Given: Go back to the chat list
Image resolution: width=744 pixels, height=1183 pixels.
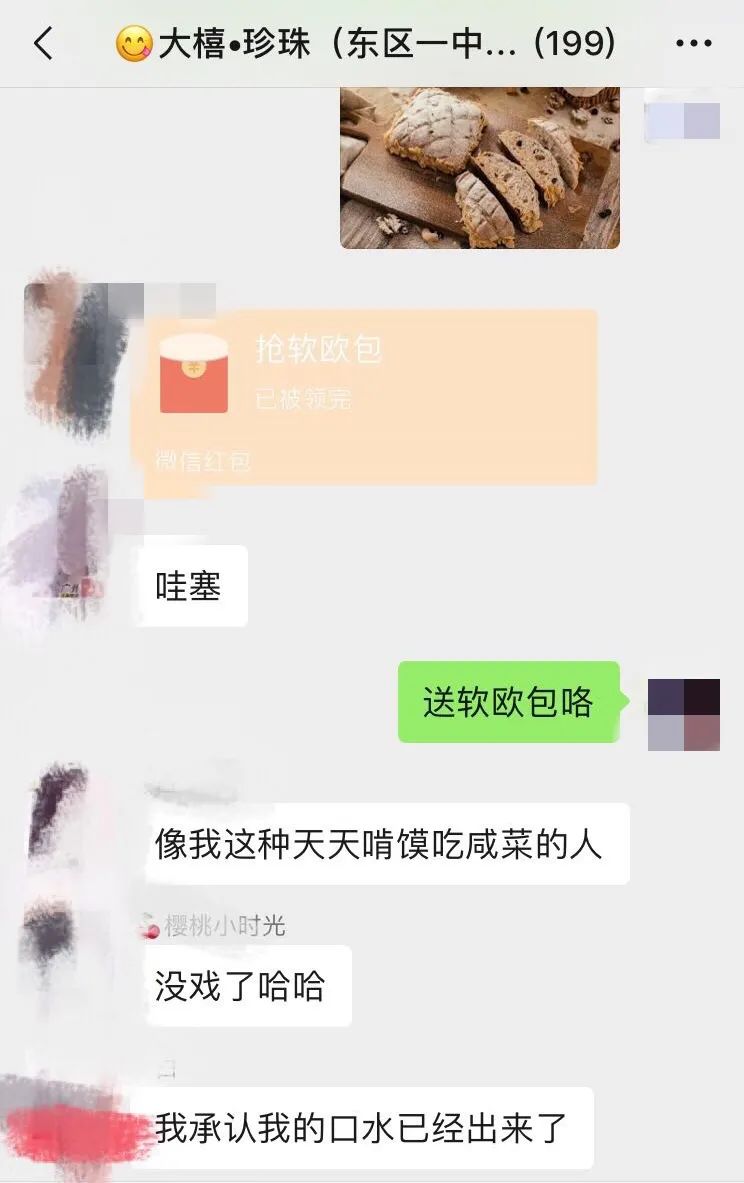Looking at the screenshot, I should (x=43, y=44).
